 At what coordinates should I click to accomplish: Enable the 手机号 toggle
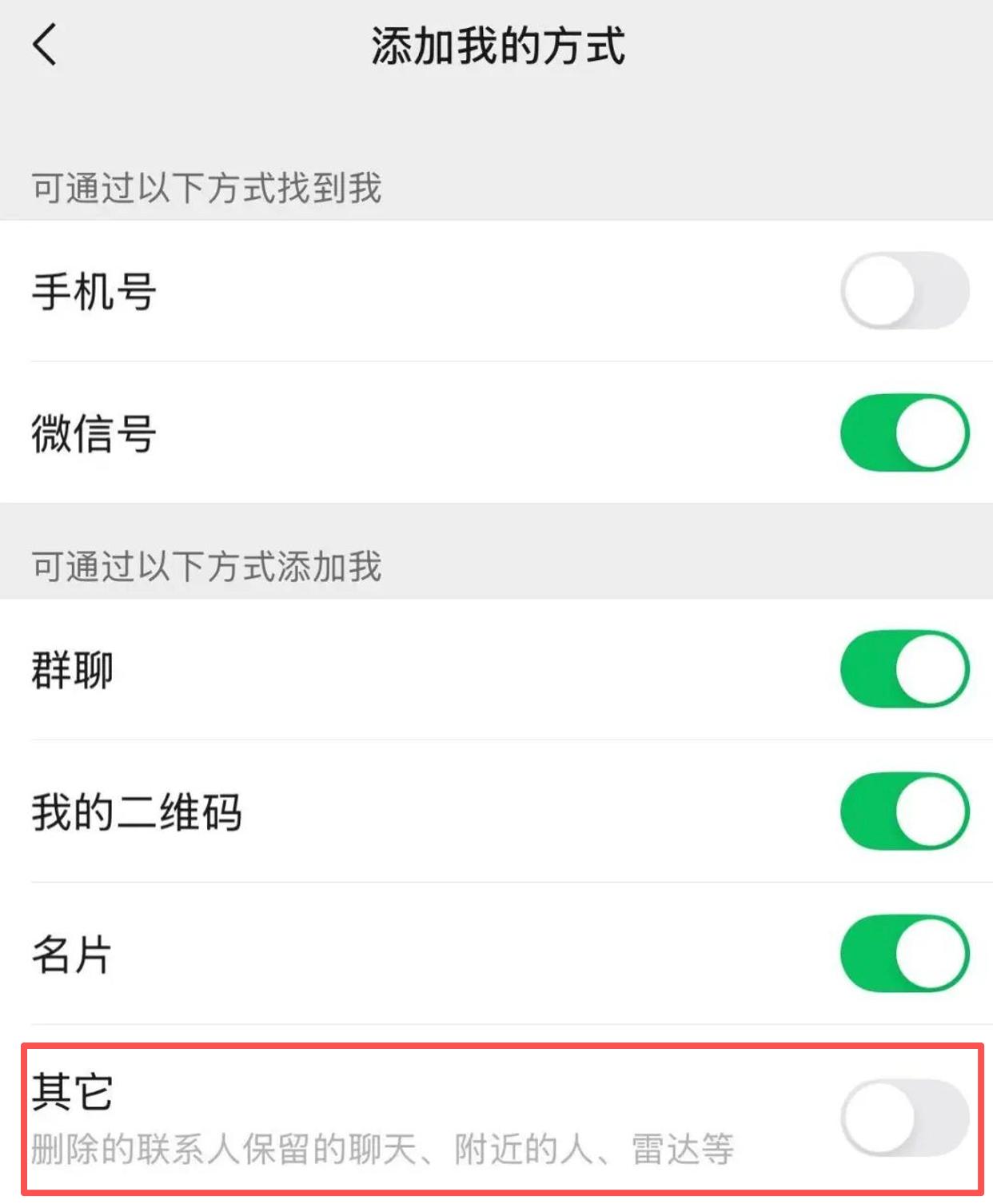pyautogui.click(x=903, y=292)
